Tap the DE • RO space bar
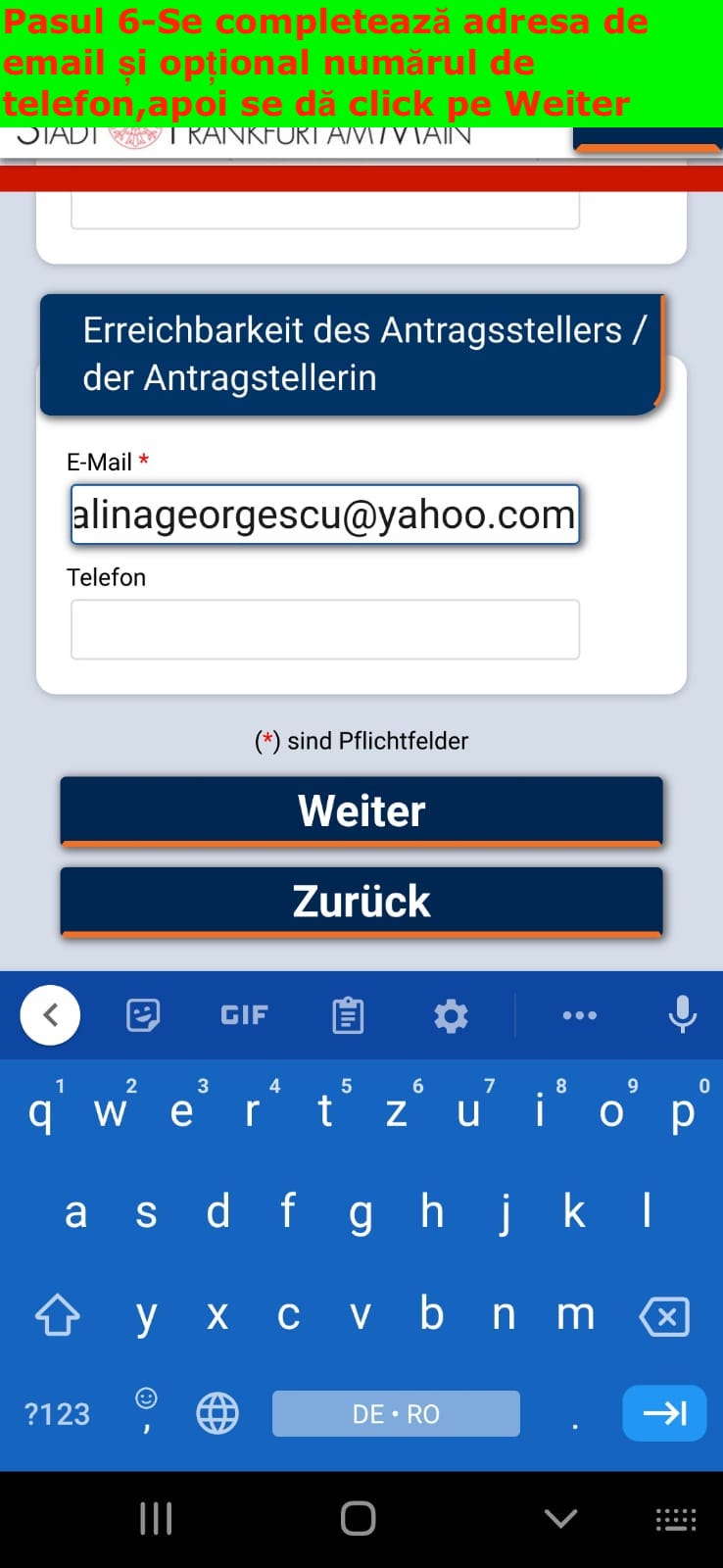The image size is (723, 1568). pyautogui.click(x=396, y=1413)
